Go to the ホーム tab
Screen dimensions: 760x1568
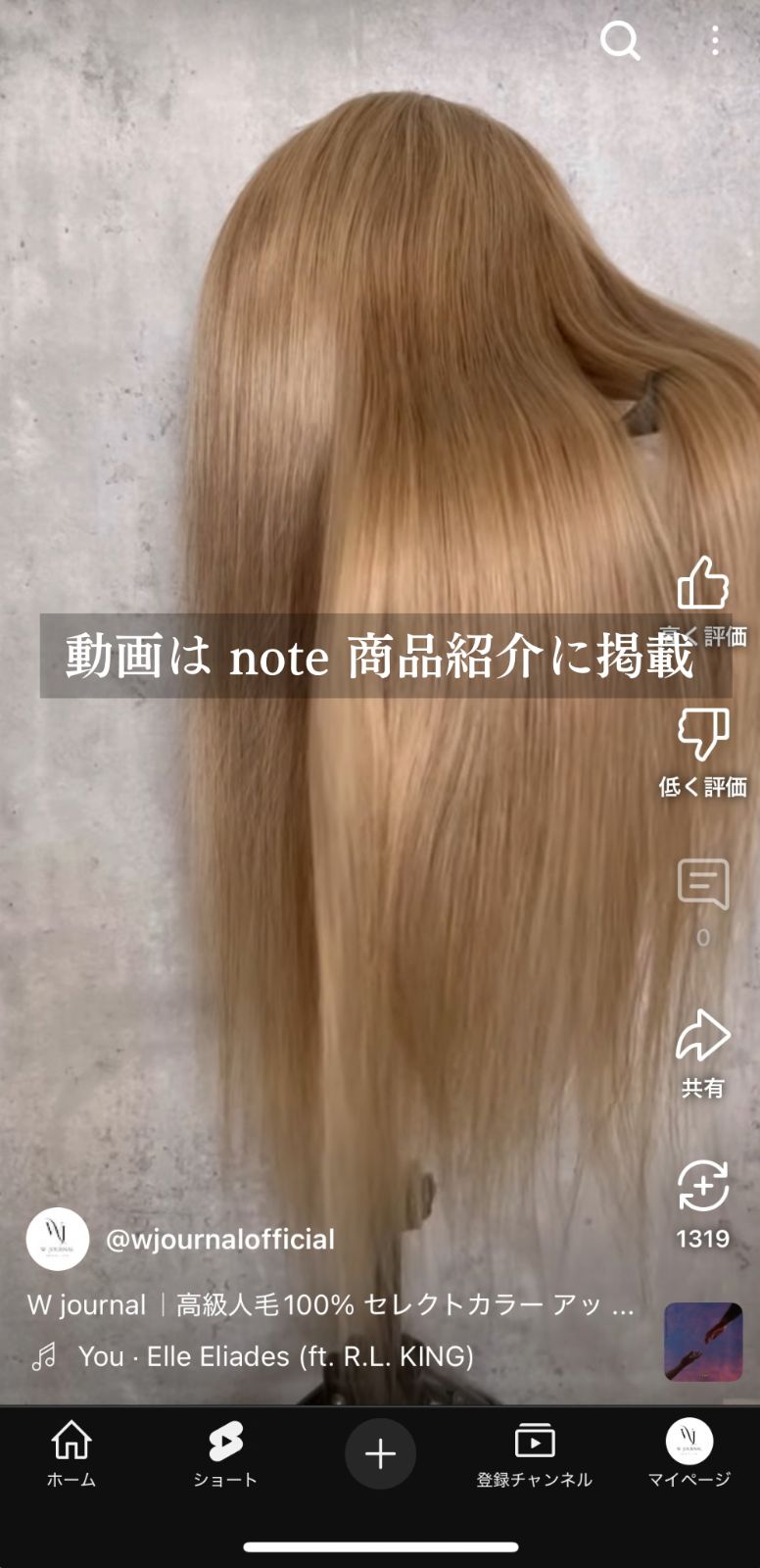(71, 1454)
